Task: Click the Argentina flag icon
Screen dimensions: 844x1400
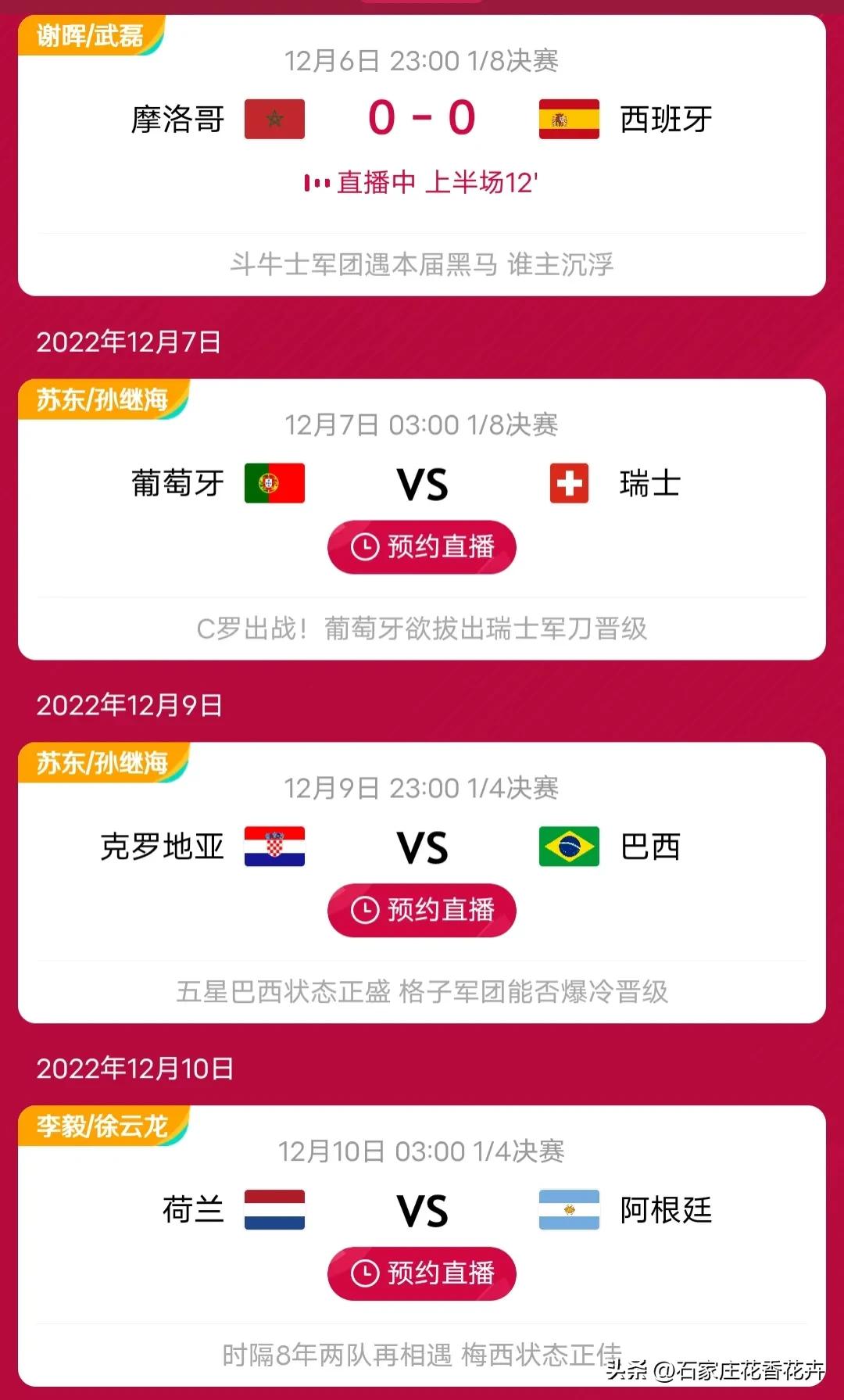Action: point(568,1209)
